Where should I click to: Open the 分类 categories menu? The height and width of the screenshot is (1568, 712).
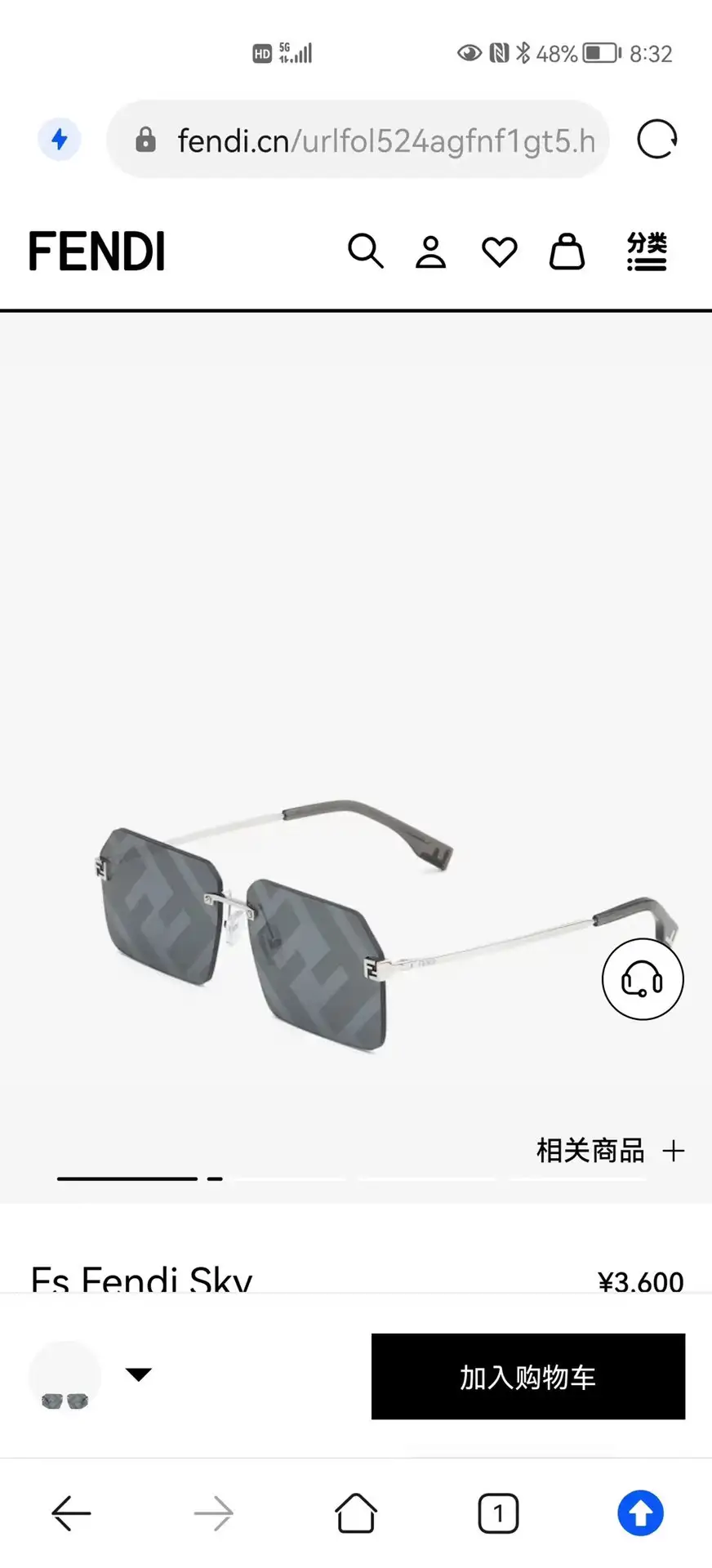tap(647, 251)
